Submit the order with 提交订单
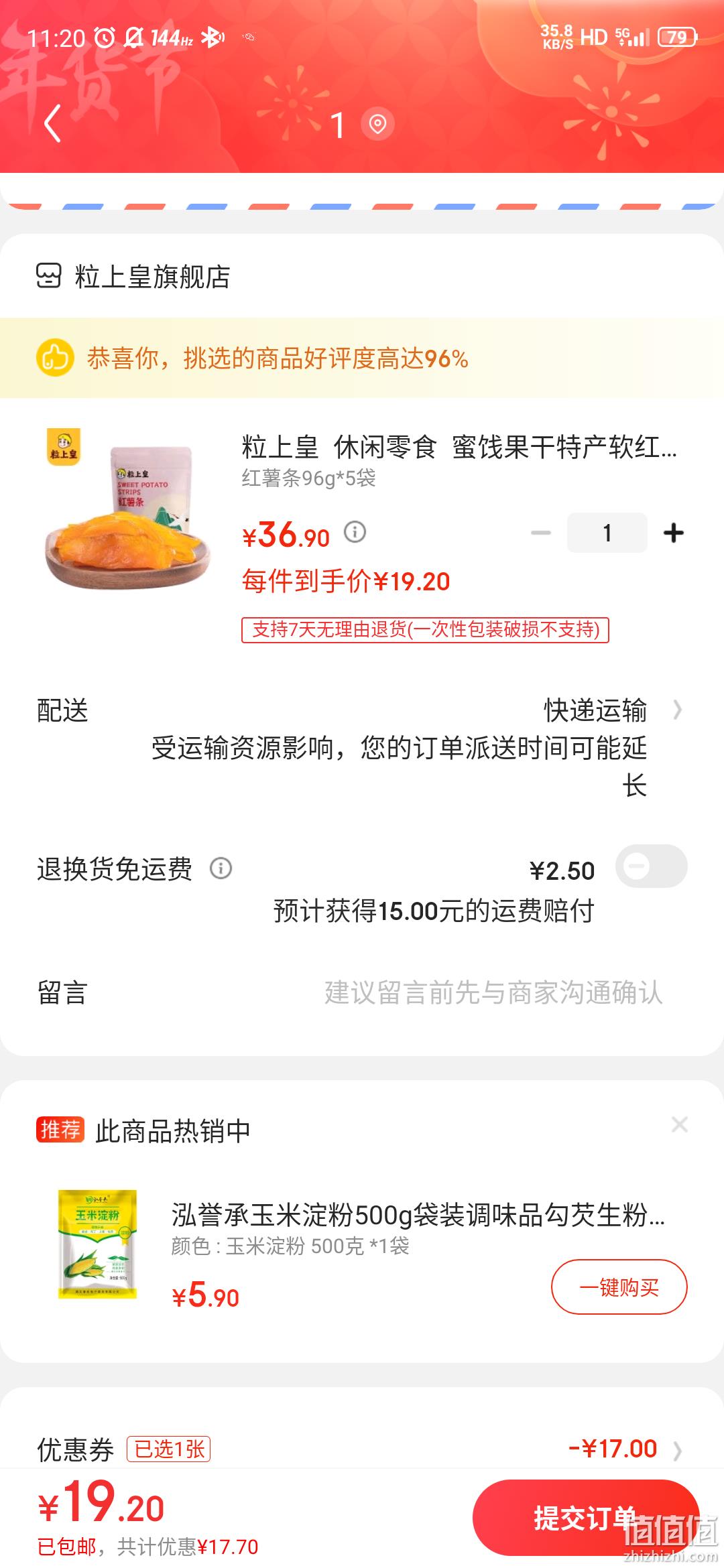The width and height of the screenshot is (724, 1568). pos(586,1518)
